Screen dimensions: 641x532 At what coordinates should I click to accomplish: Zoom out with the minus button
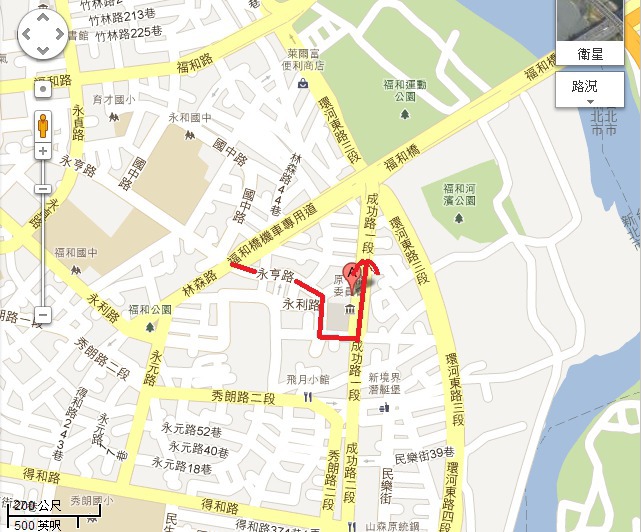click(x=43, y=315)
